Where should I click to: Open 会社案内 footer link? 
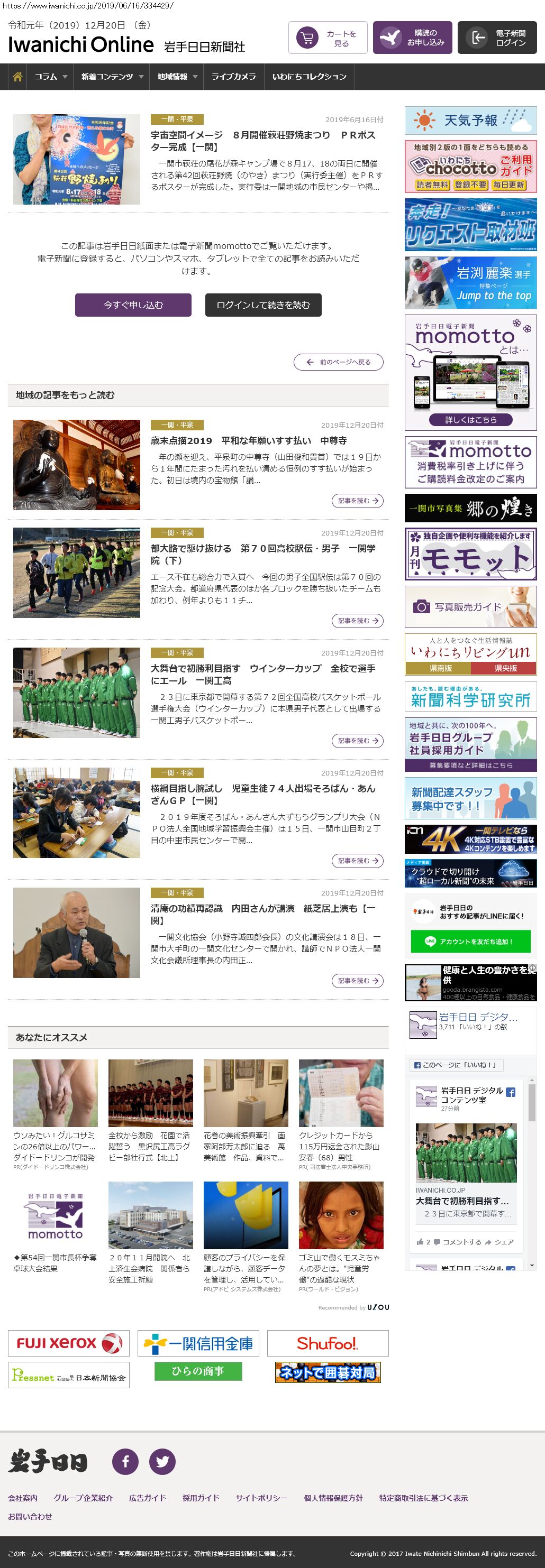coord(23,1498)
